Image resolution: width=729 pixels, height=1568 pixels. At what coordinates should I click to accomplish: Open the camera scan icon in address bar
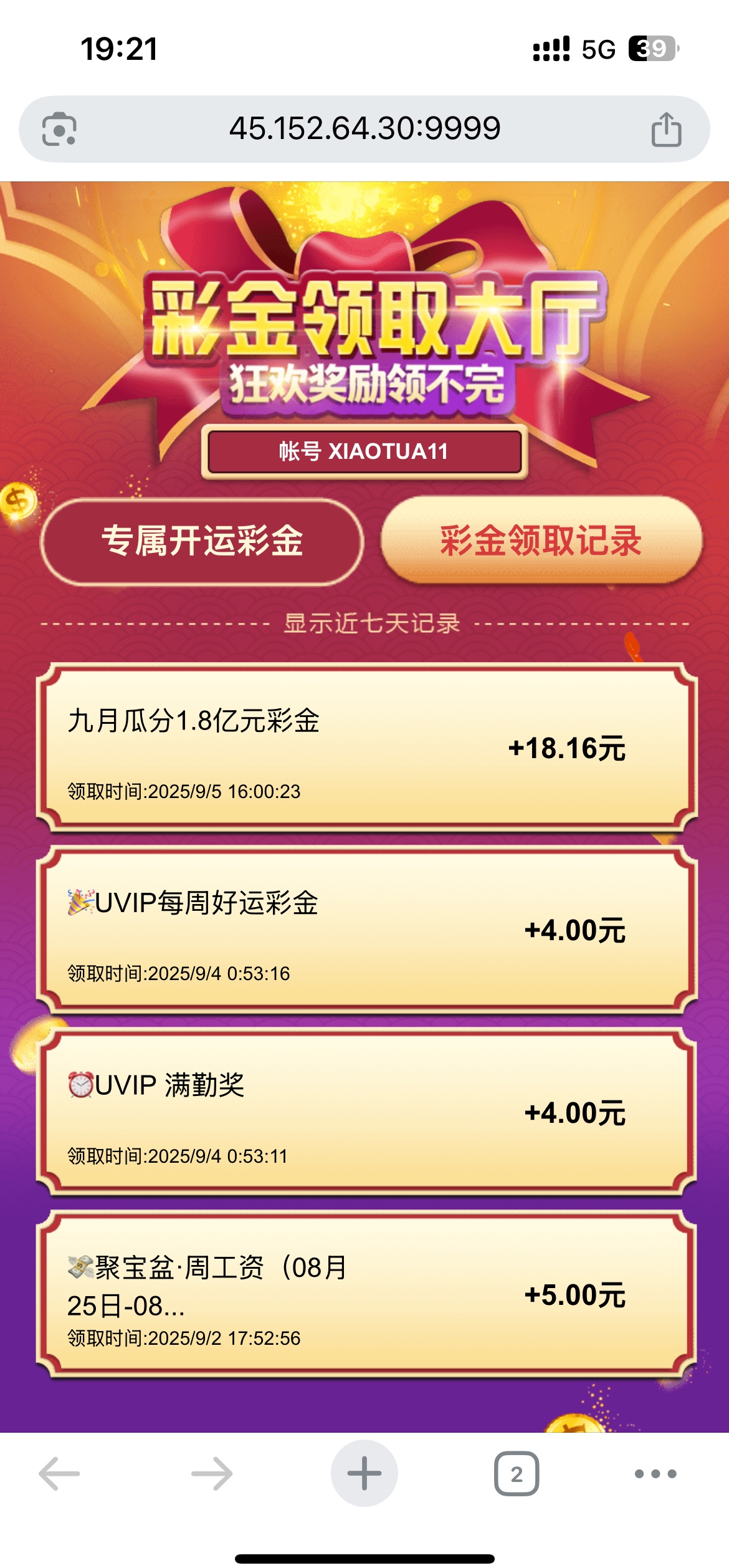click(59, 129)
